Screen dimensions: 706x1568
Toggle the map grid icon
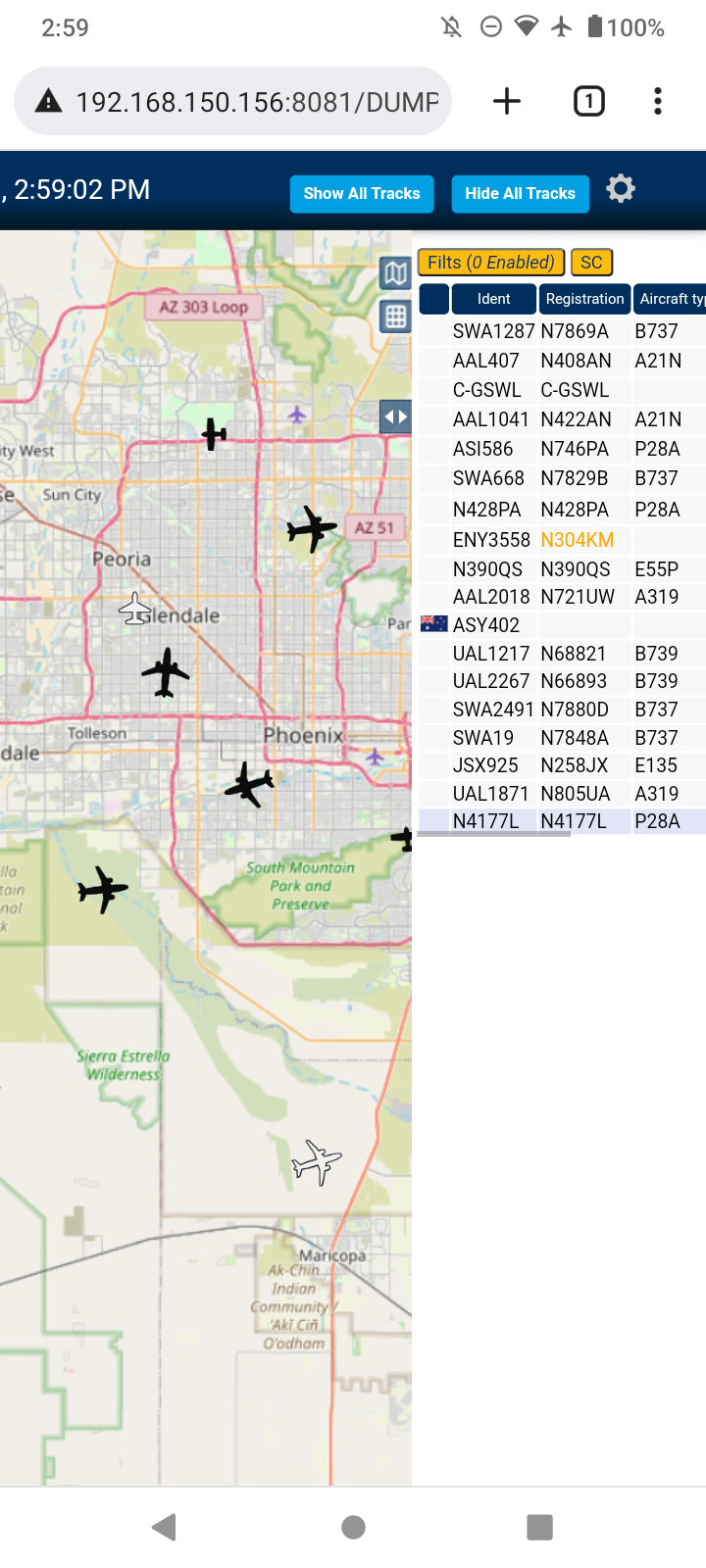[396, 317]
